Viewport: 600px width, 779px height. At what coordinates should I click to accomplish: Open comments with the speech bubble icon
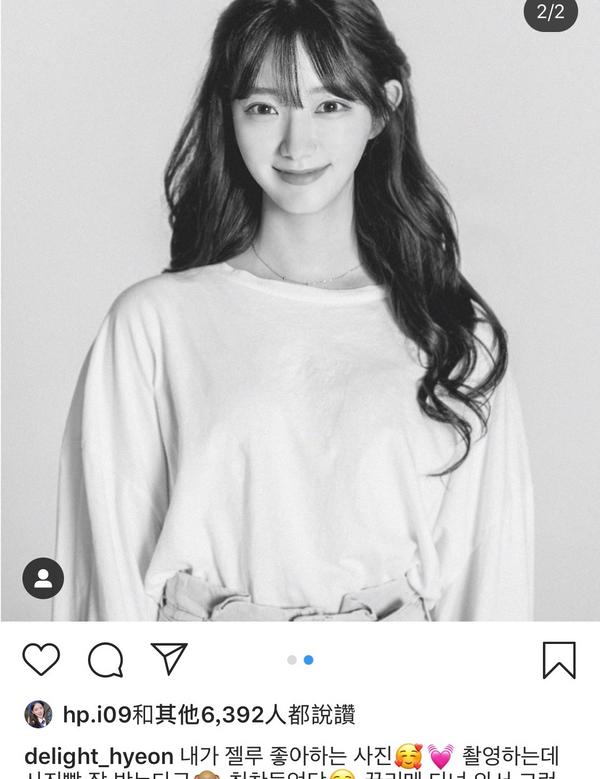(x=105, y=659)
